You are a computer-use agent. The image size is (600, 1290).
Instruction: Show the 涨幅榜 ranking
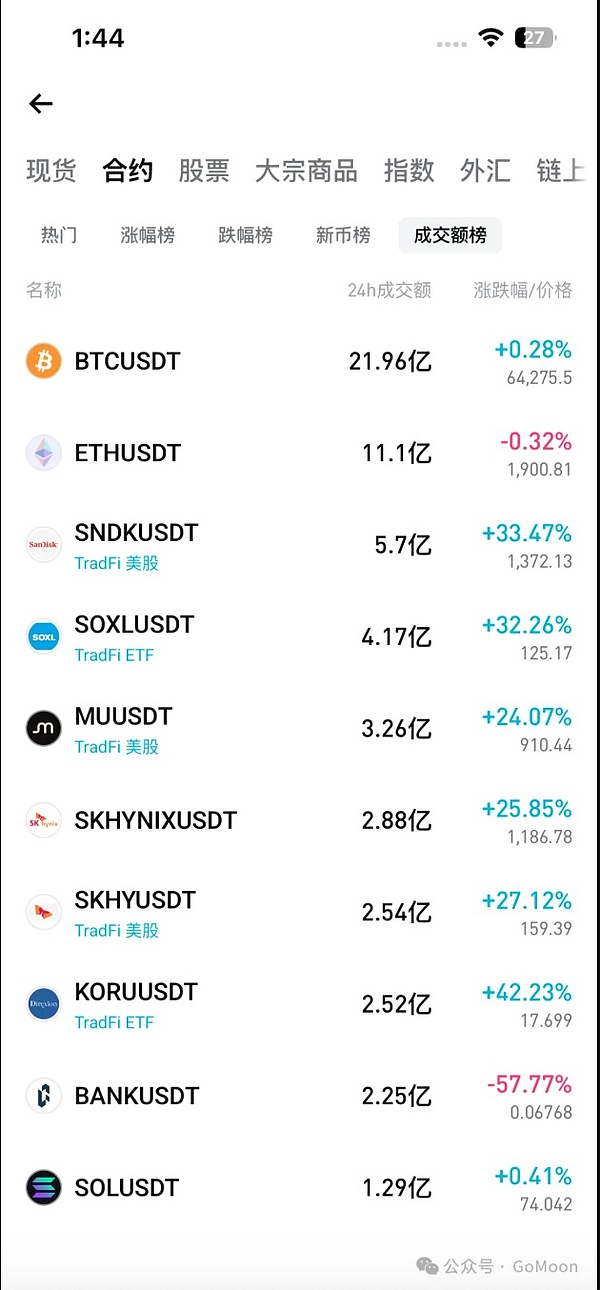click(148, 235)
